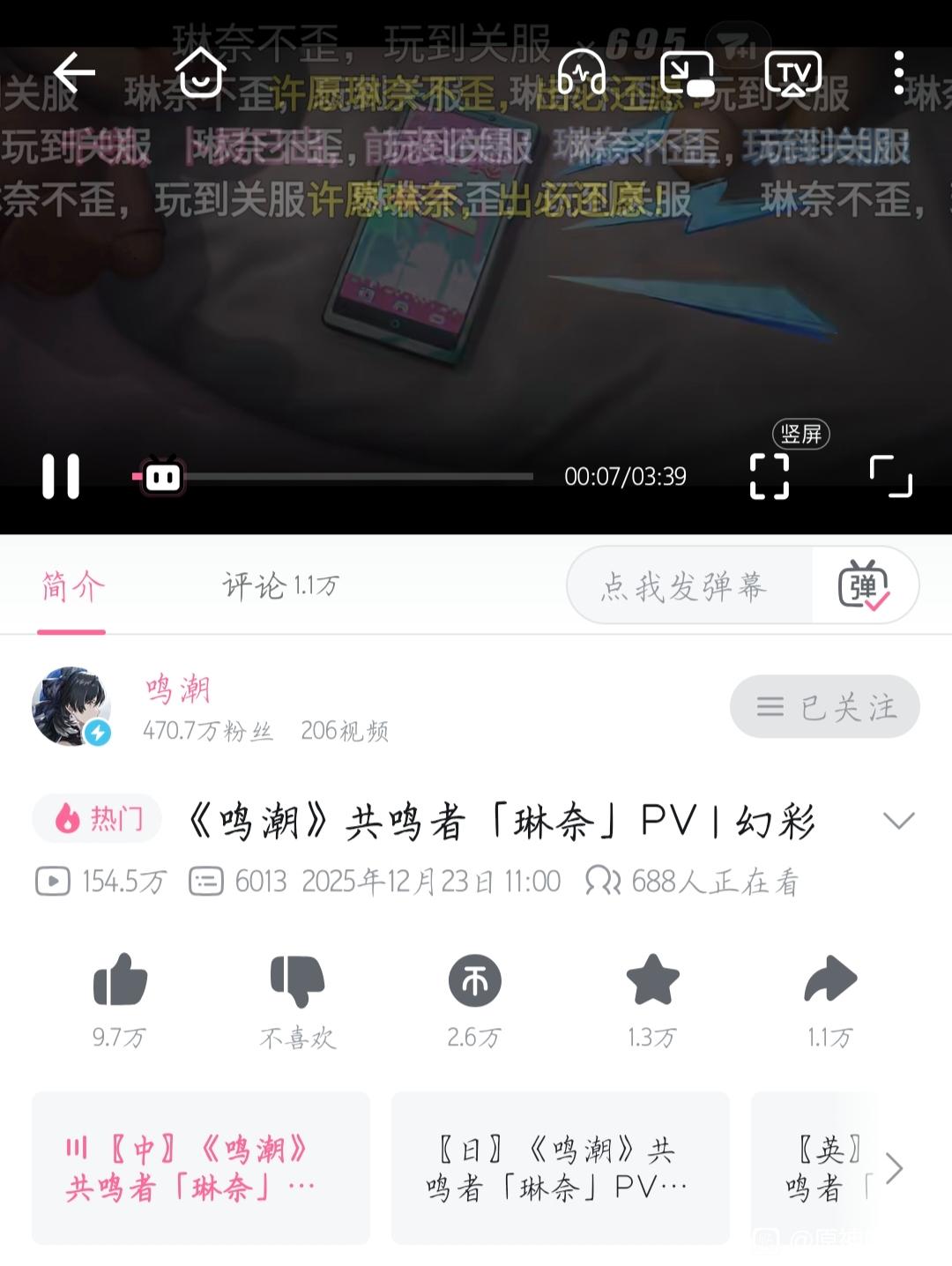The width and height of the screenshot is (952, 1266).
Task: Pause the video playback
Action: coord(61,477)
